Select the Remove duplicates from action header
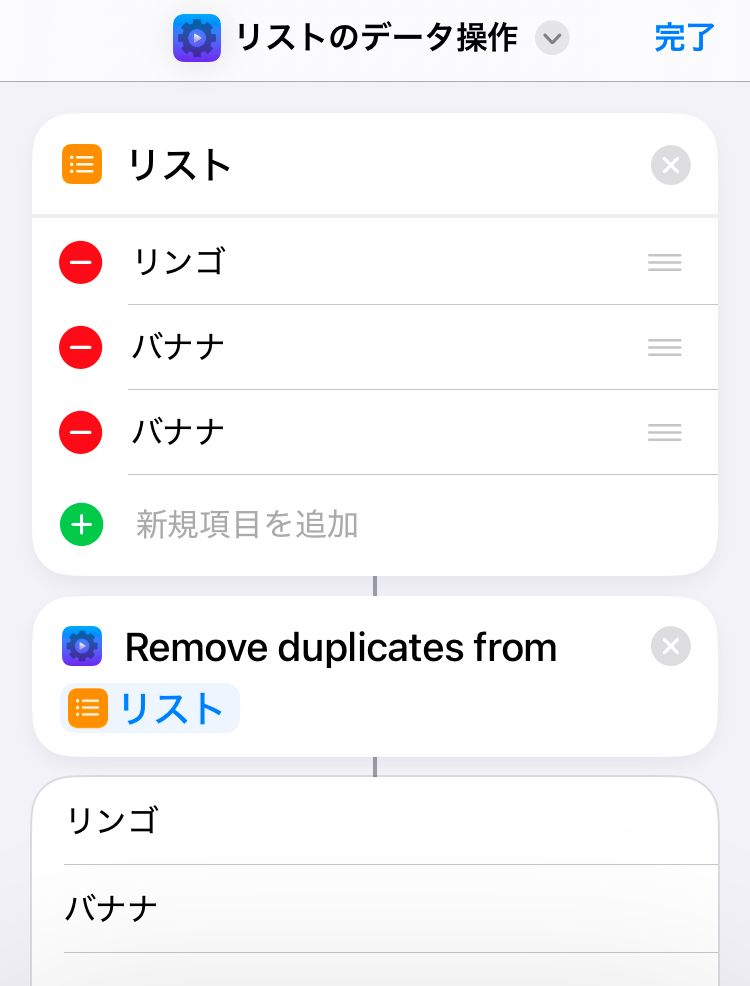The width and height of the screenshot is (750, 986). (340, 646)
